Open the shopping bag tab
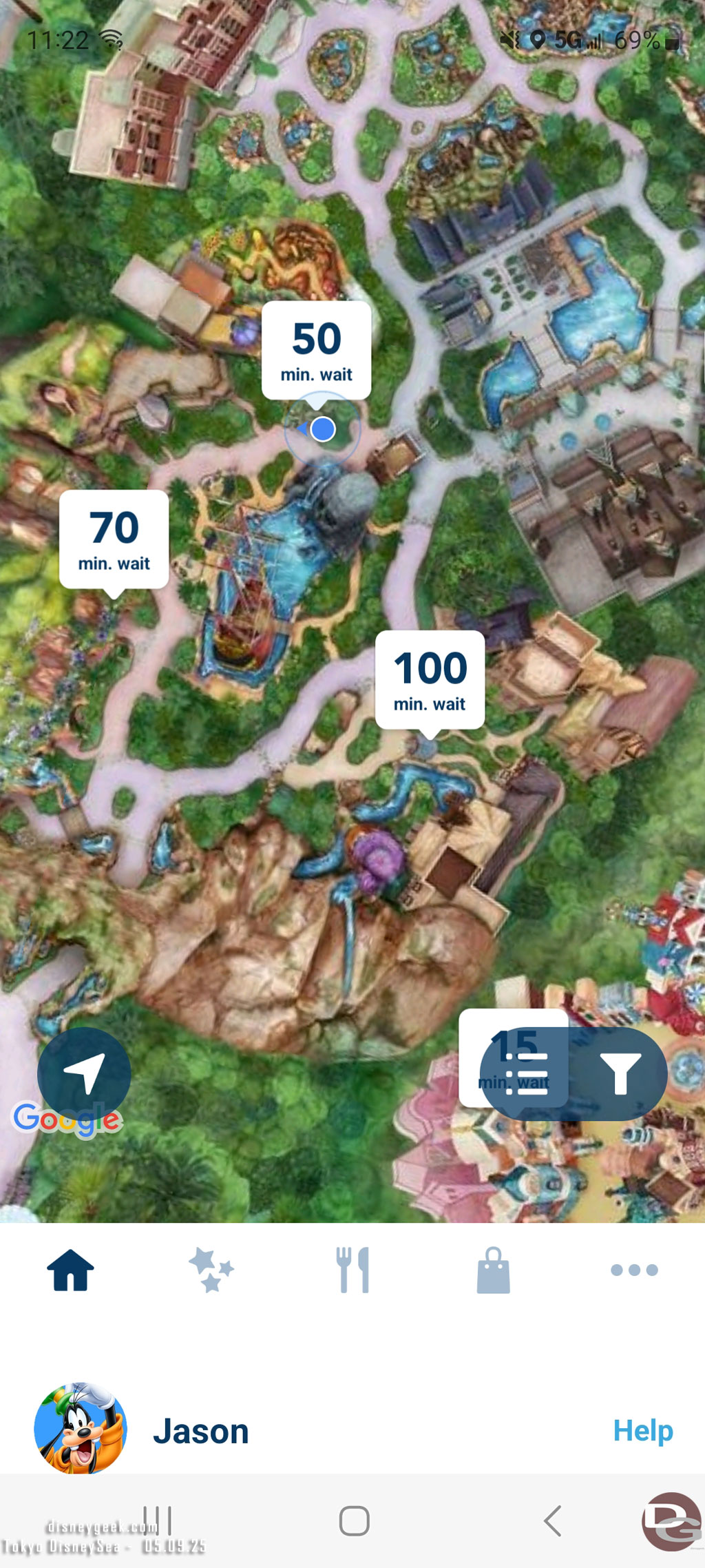The image size is (705, 1568). point(493,1269)
